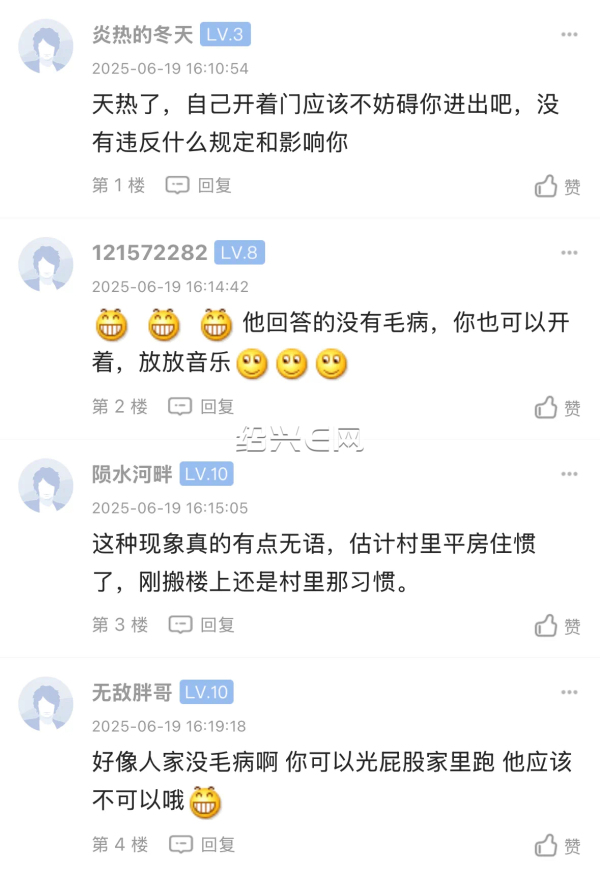Reply to 121572282's comment on floor 2
600x875 pixels.
coord(201,406)
